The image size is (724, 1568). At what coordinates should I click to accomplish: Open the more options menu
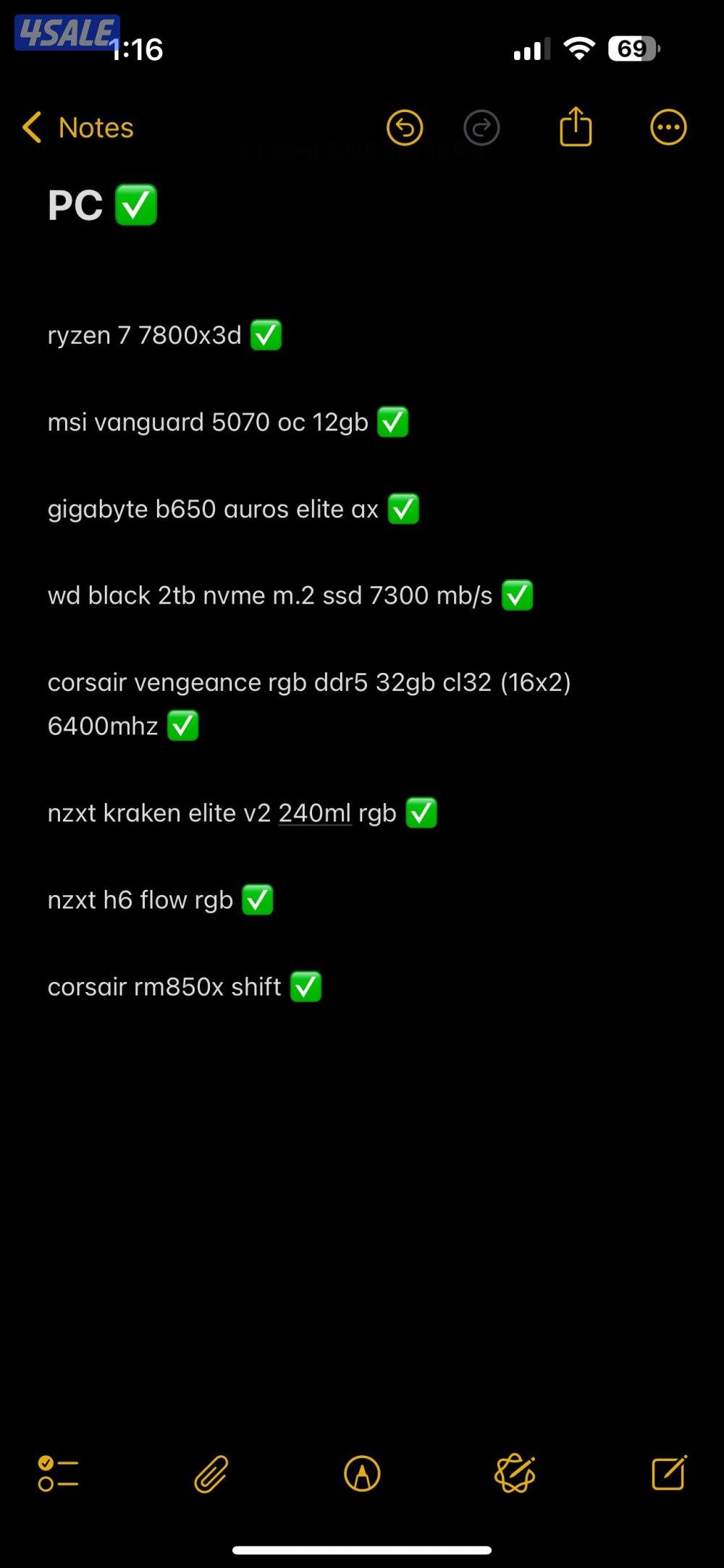click(668, 128)
